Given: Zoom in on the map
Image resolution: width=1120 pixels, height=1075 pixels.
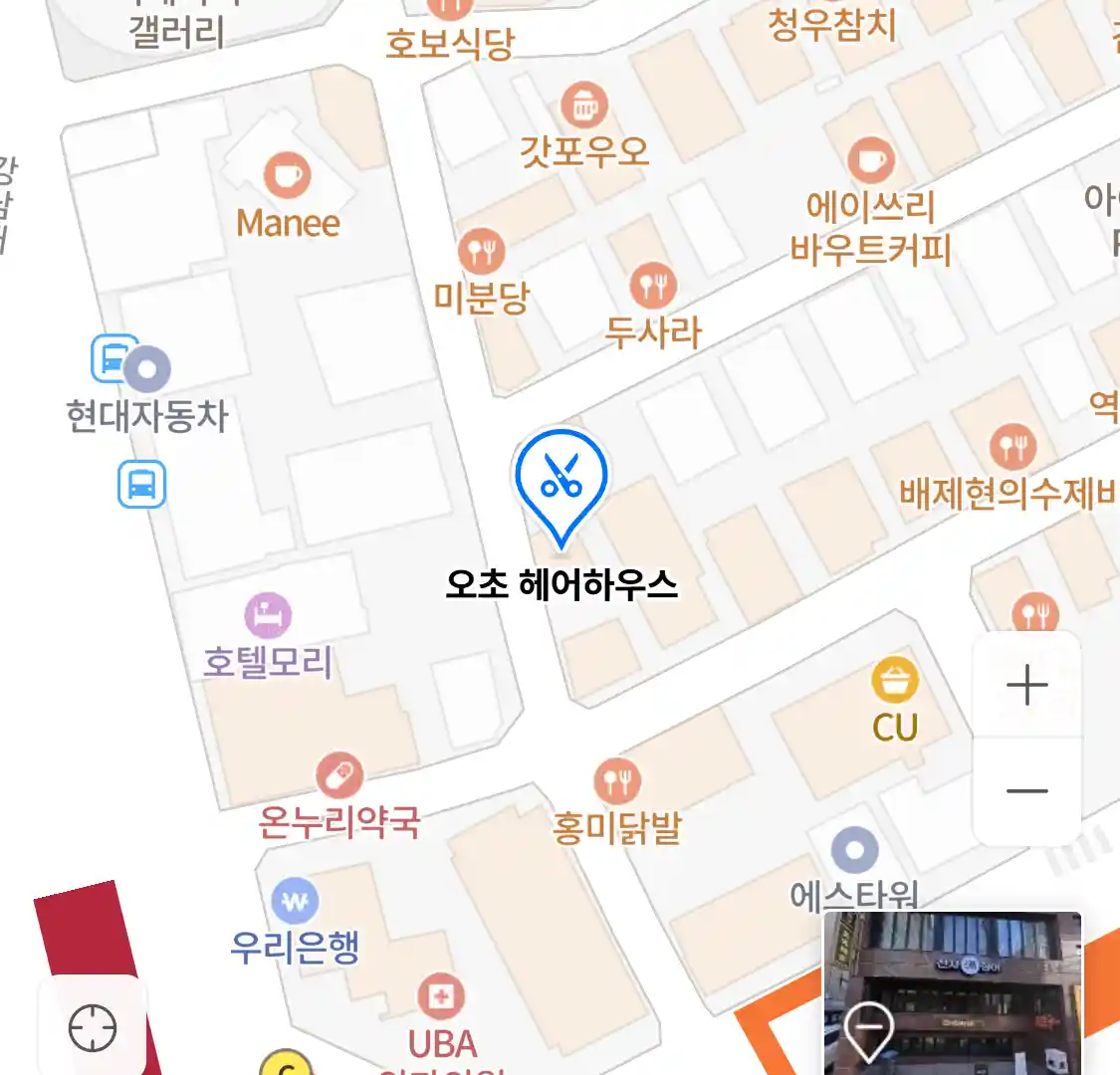Looking at the screenshot, I should pyautogui.click(x=1026, y=686).
